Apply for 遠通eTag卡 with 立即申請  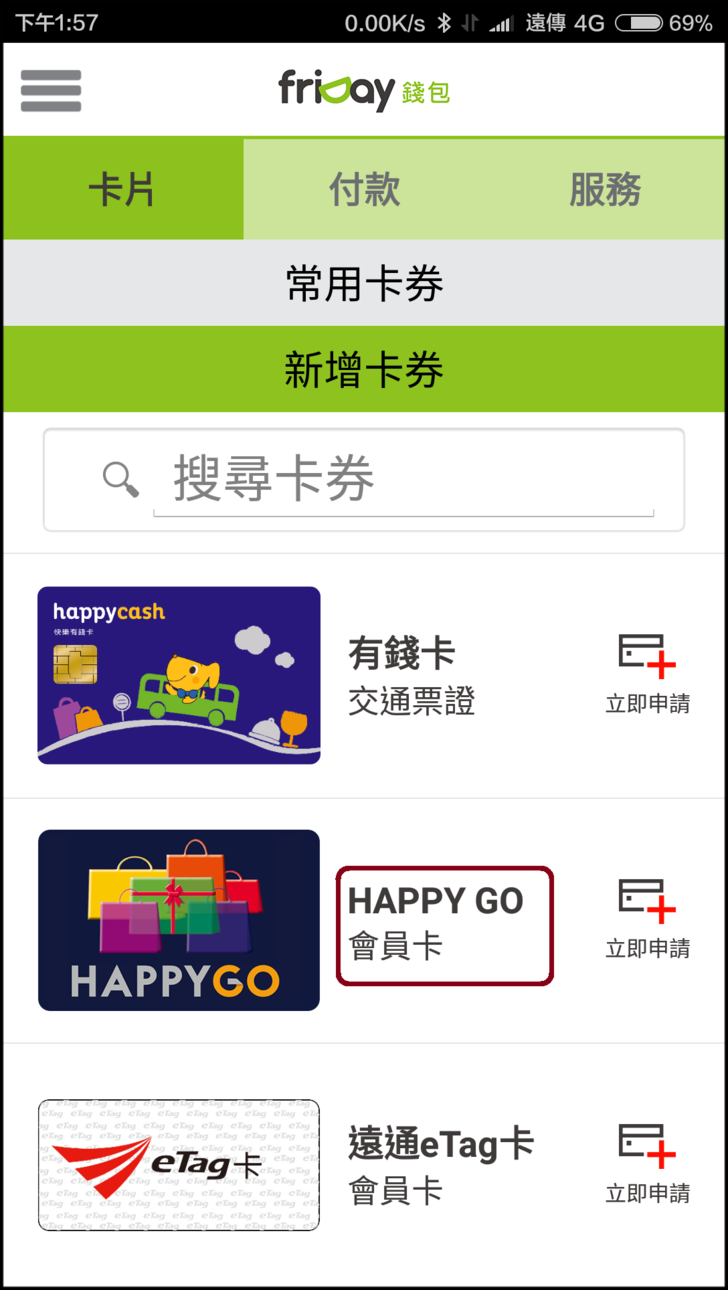(x=647, y=1165)
